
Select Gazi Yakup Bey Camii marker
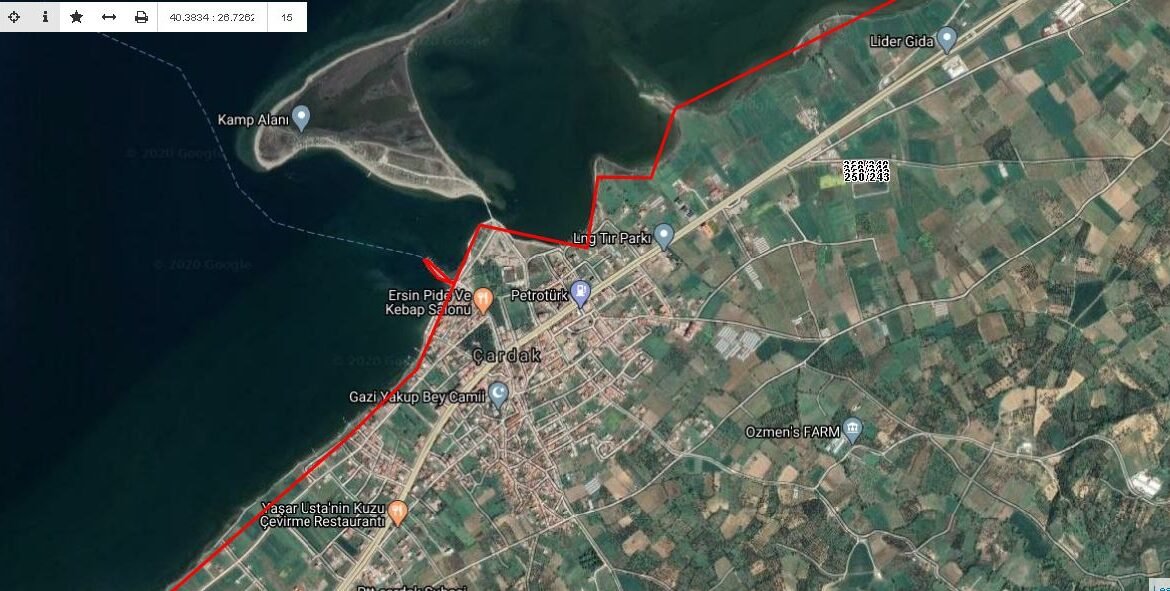click(x=497, y=396)
